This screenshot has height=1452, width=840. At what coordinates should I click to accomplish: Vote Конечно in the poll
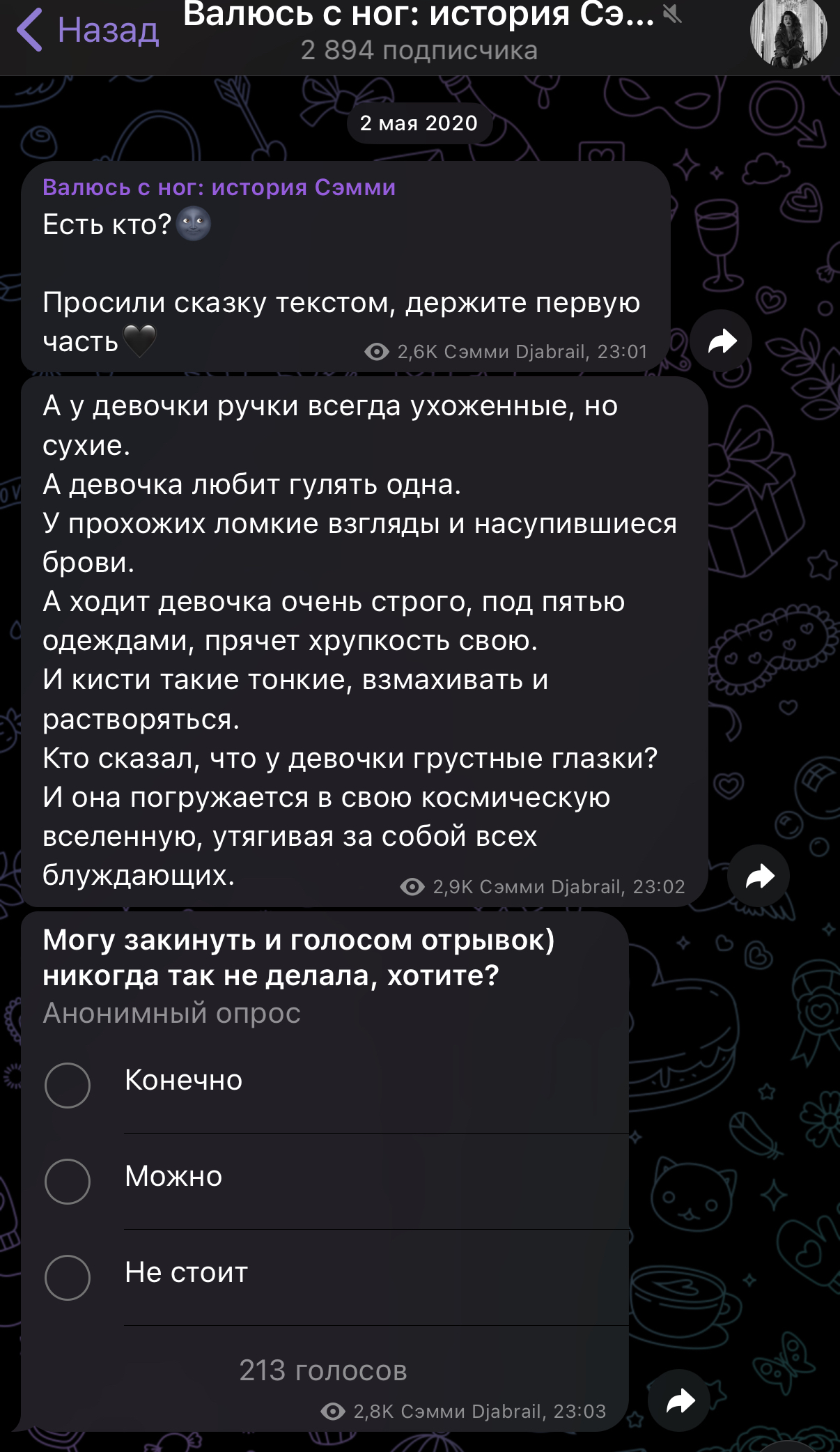pos(325,1084)
